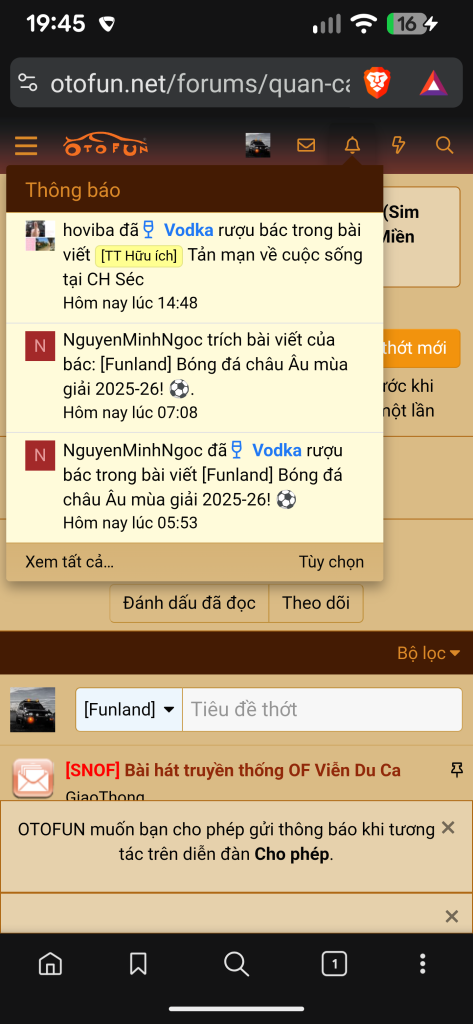Open NguyenMinhNgoc's quoted post notification
Image resolution: width=473 pixels, height=1024 pixels.
[x=195, y=377]
